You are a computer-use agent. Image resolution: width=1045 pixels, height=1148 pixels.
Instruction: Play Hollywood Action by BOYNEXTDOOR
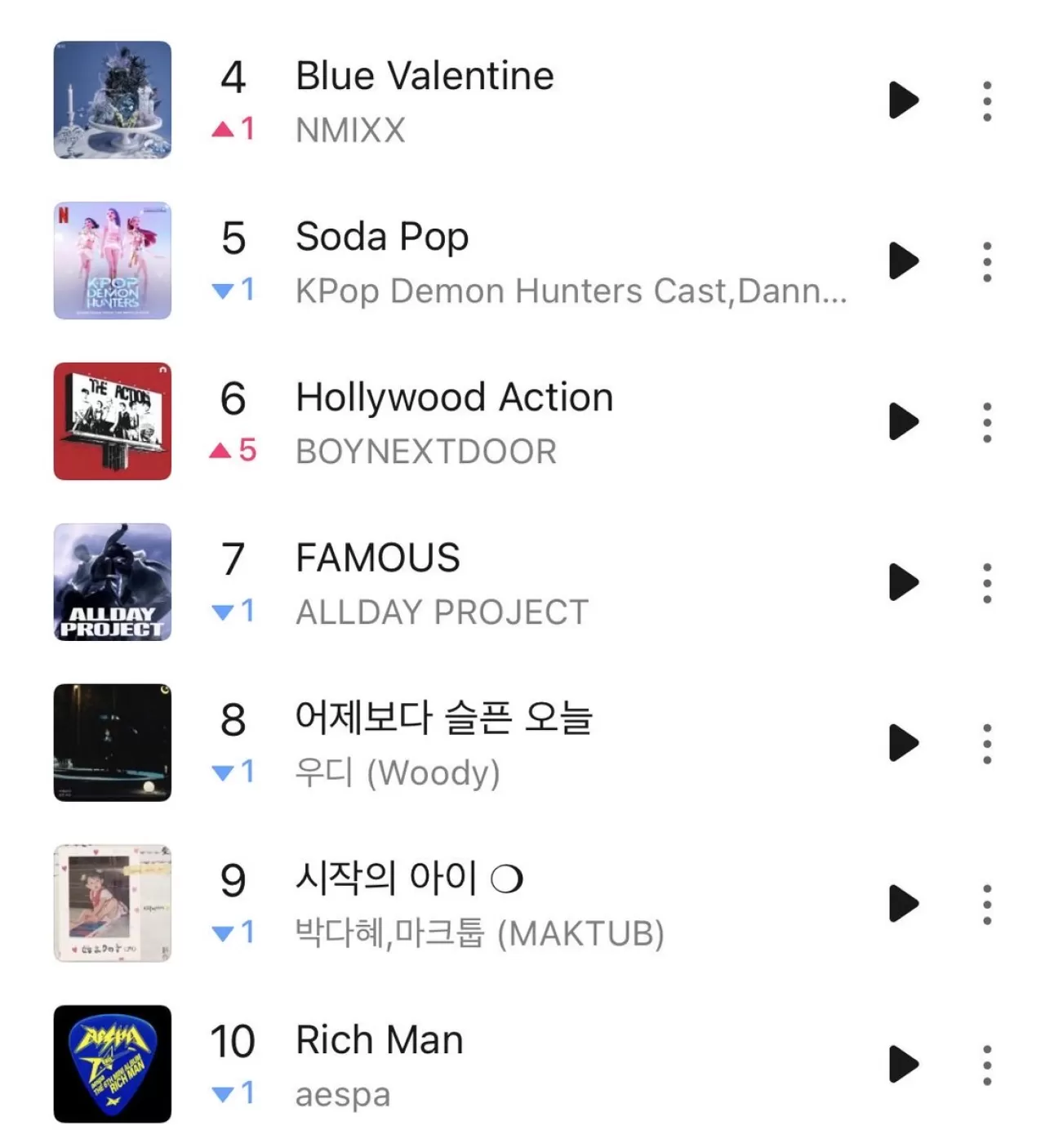pyautogui.click(x=903, y=422)
